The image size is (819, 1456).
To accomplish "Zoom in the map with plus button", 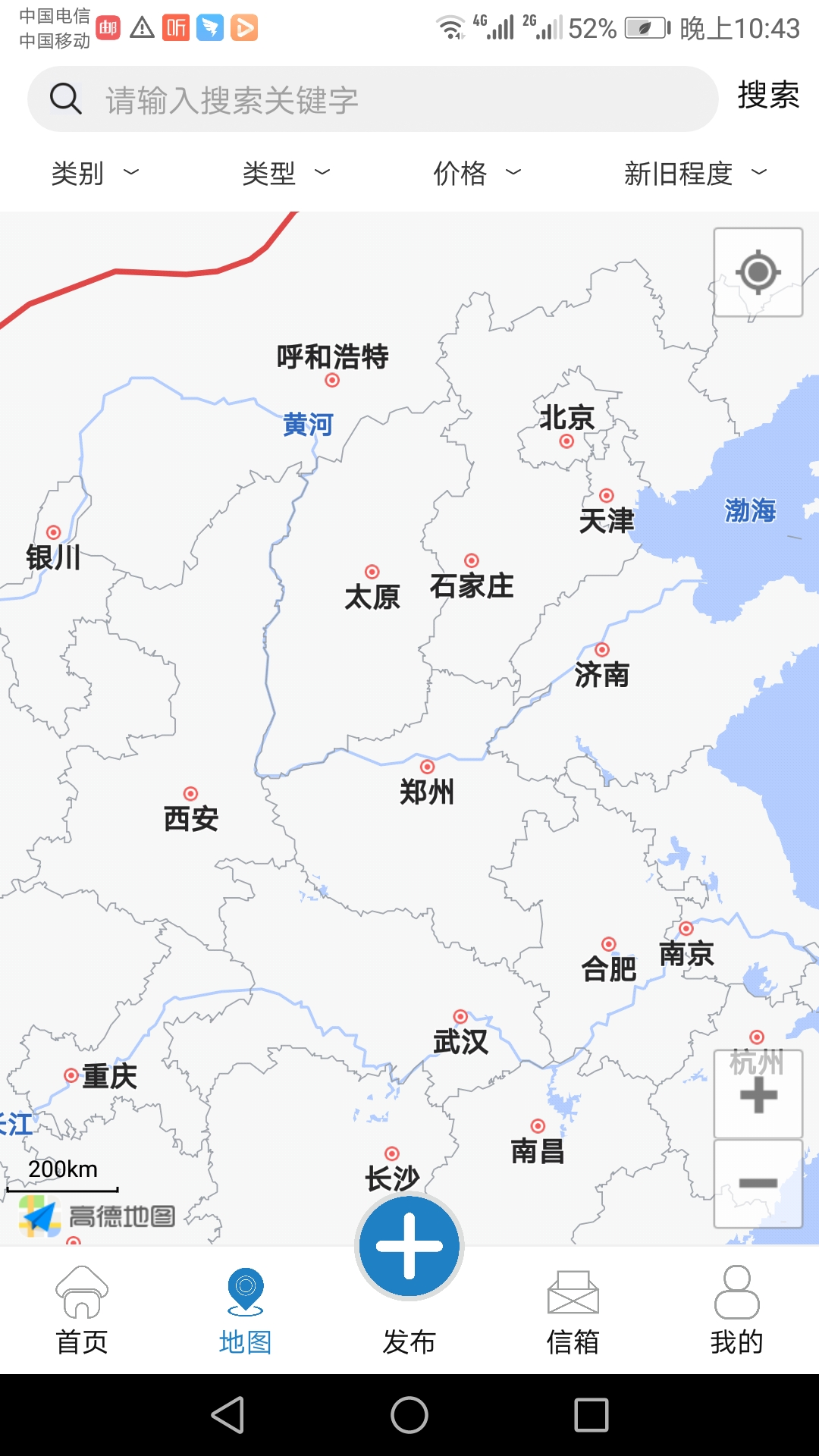I will tap(758, 1094).
